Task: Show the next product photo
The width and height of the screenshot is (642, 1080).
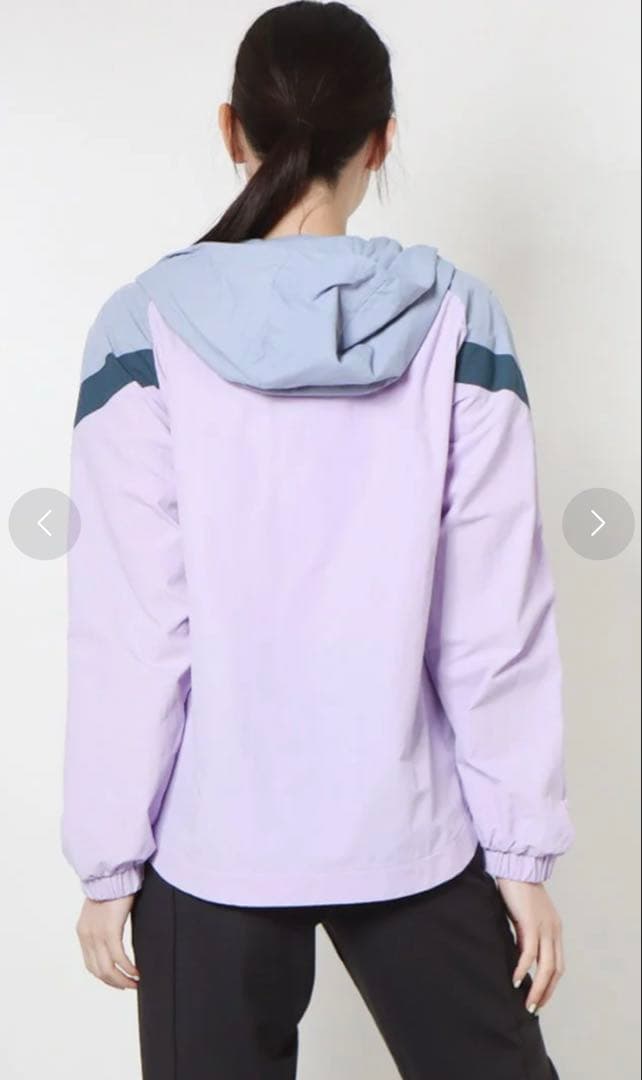Action: point(598,524)
